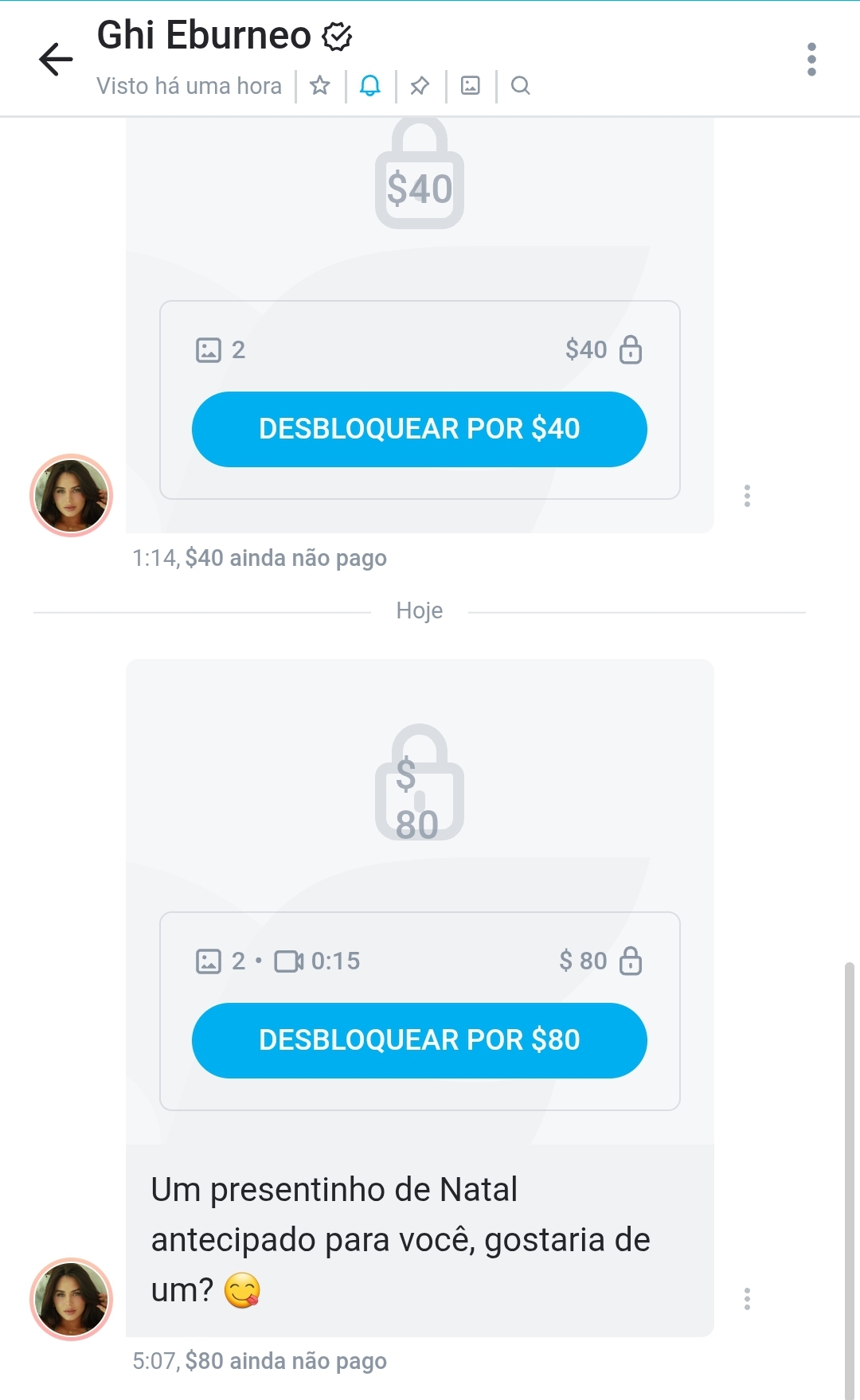Viewport: 860px width, 1400px height.
Task: Open options for the $40 locked message
Action: click(x=747, y=496)
